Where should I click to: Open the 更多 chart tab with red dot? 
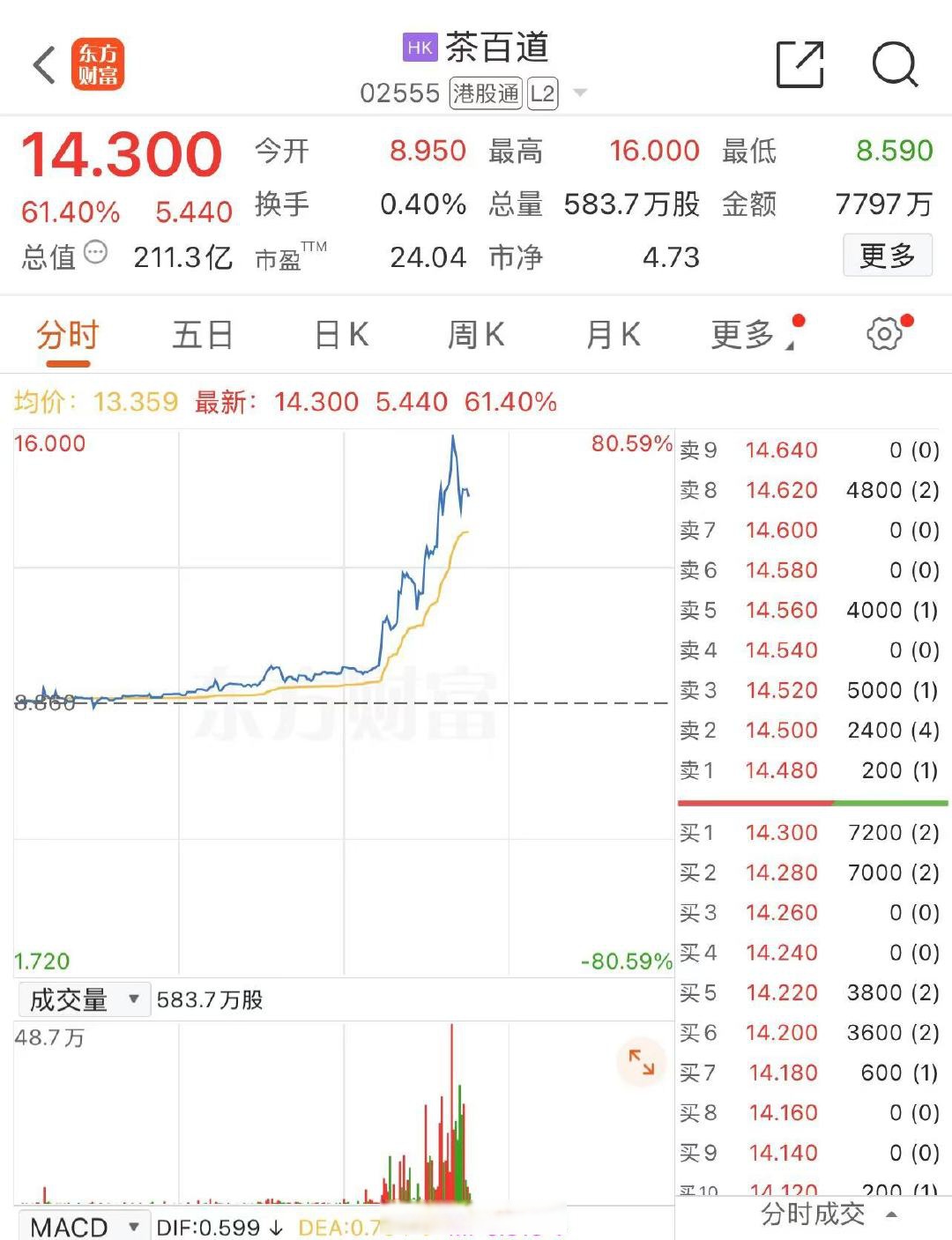coord(745,335)
